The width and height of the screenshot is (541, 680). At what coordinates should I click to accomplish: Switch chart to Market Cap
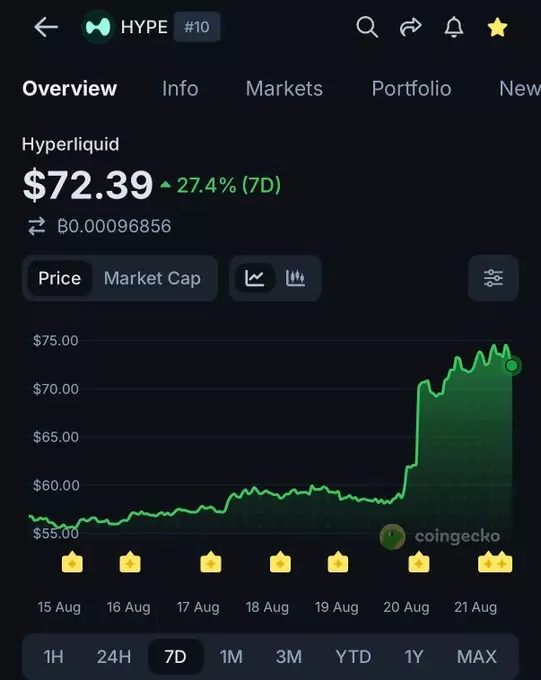pos(152,278)
